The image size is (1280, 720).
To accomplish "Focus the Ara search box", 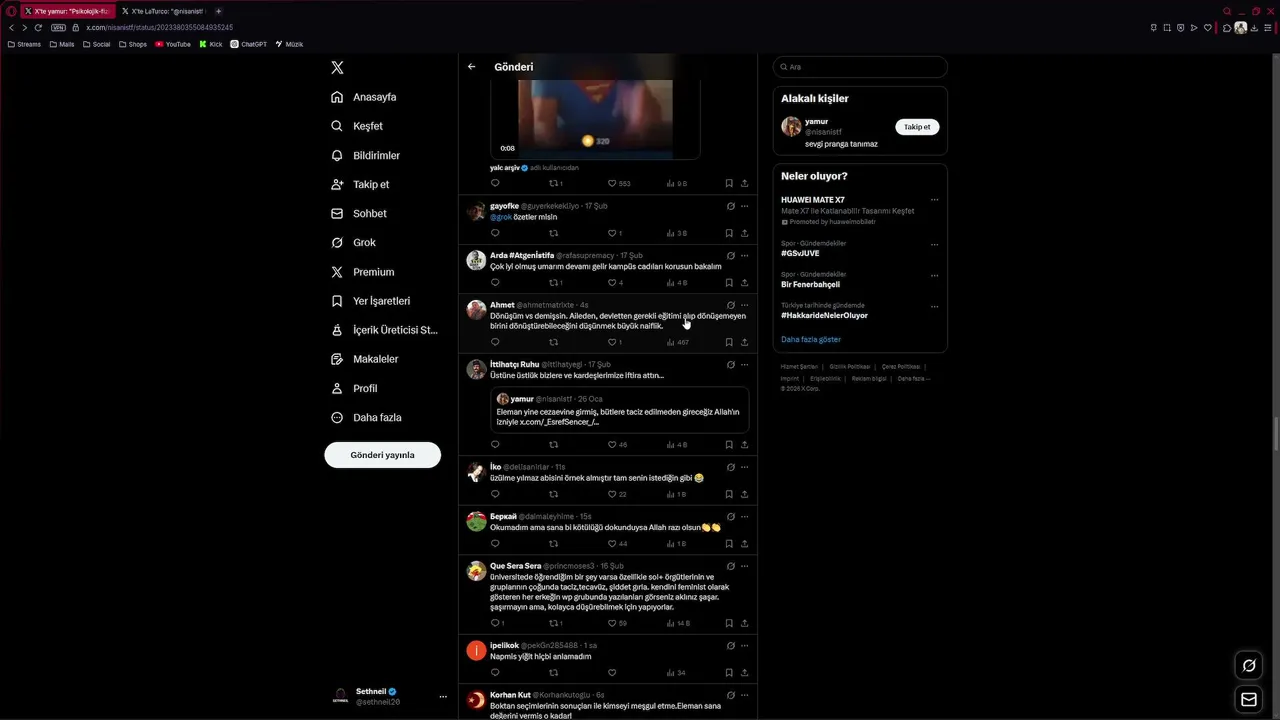I will pyautogui.click(x=860, y=67).
